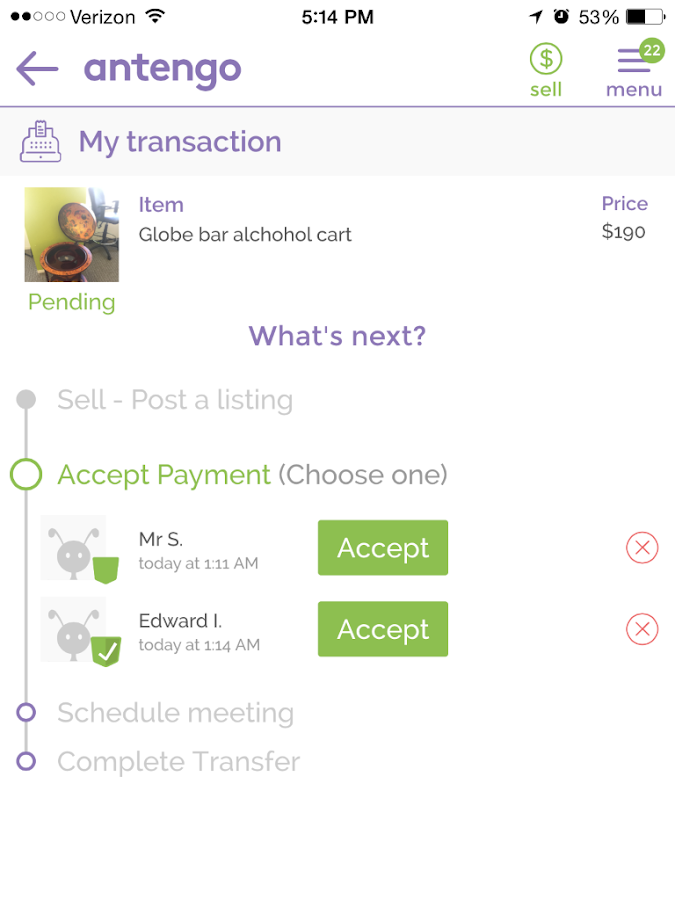View Mr S.'s profile avatar
The image size is (675, 900).
73,548
